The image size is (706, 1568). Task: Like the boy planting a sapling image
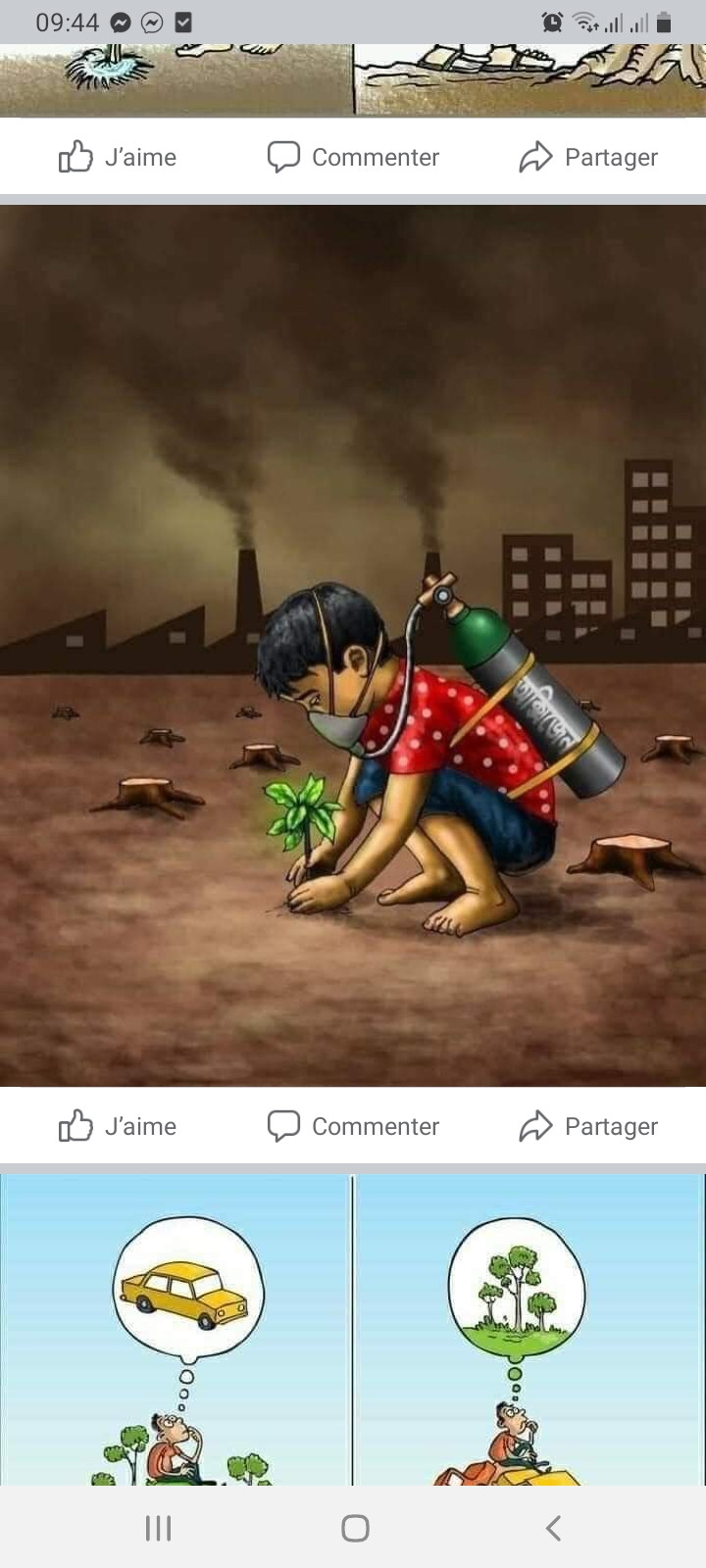[x=118, y=1126]
